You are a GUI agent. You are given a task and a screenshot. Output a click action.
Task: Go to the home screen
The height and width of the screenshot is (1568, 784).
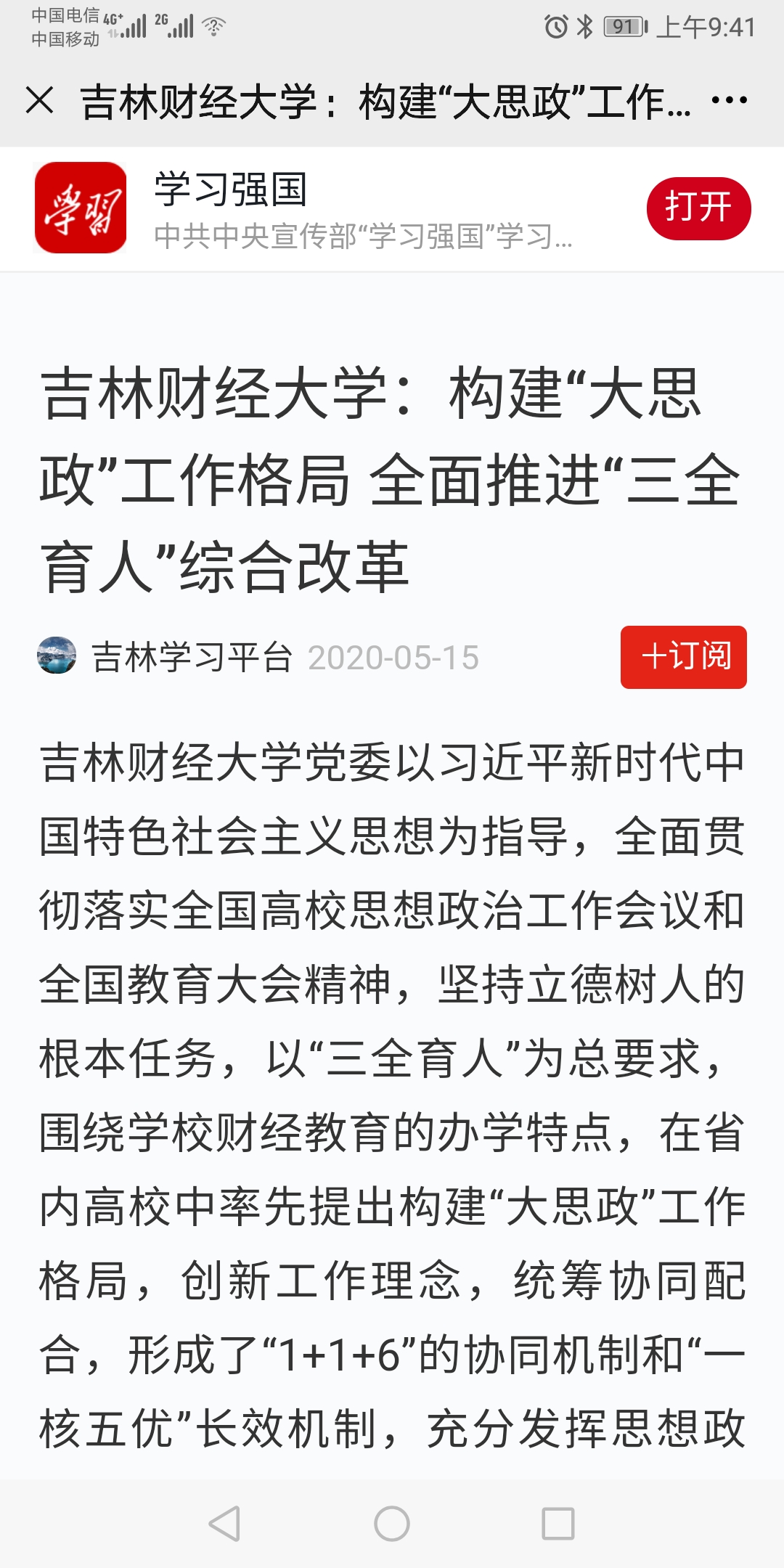[x=392, y=1524]
